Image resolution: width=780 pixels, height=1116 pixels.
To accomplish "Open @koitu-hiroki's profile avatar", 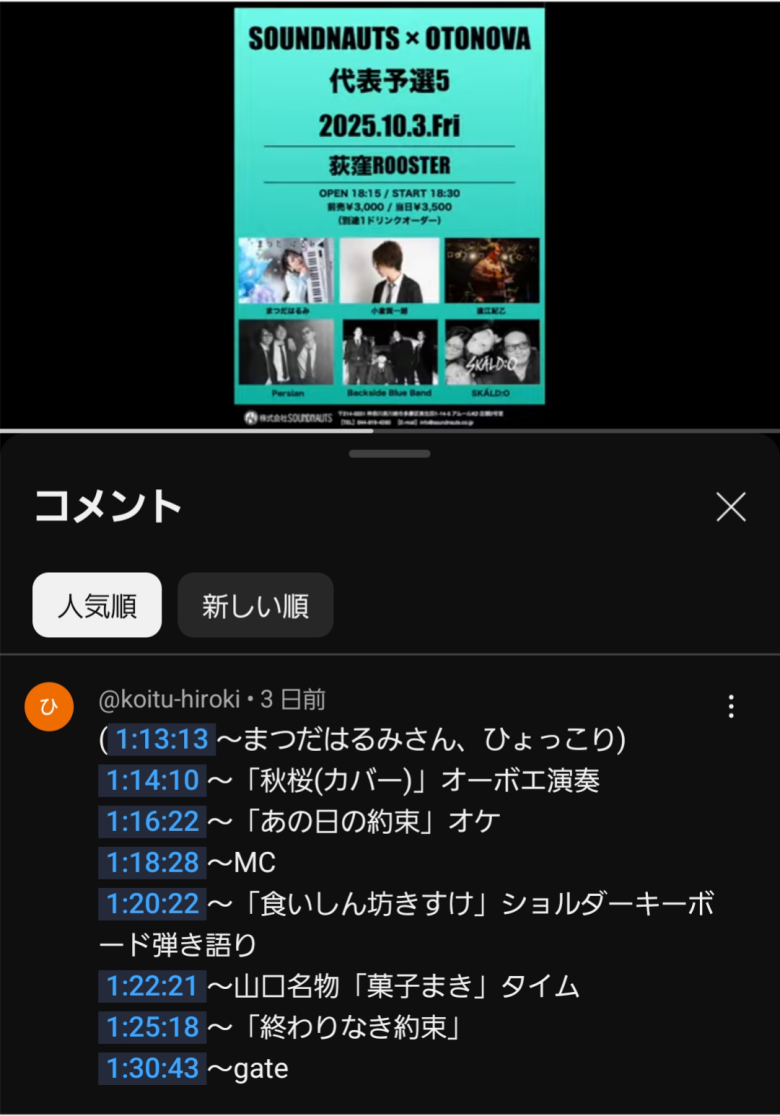I will 49,707.
